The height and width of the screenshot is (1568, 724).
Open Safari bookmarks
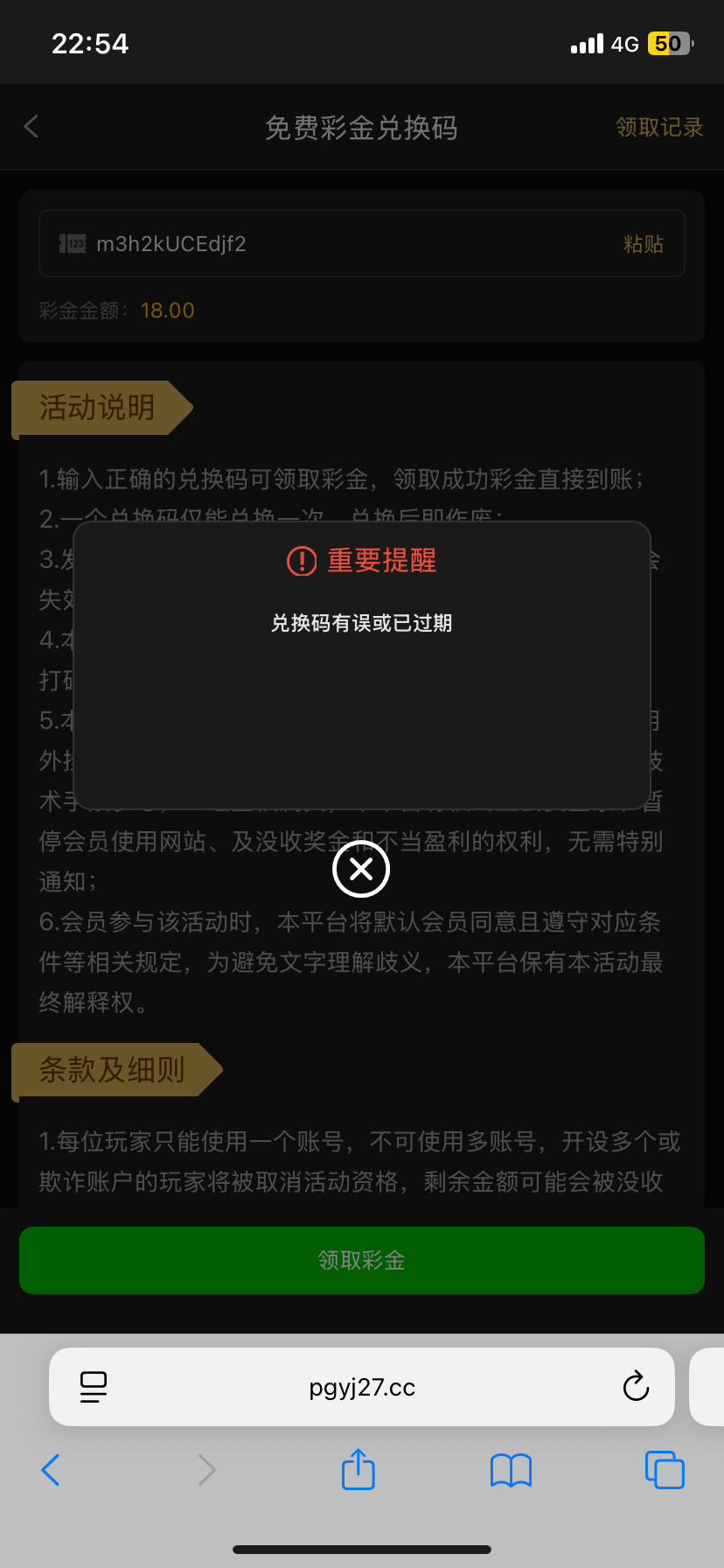pos(512,1470)
